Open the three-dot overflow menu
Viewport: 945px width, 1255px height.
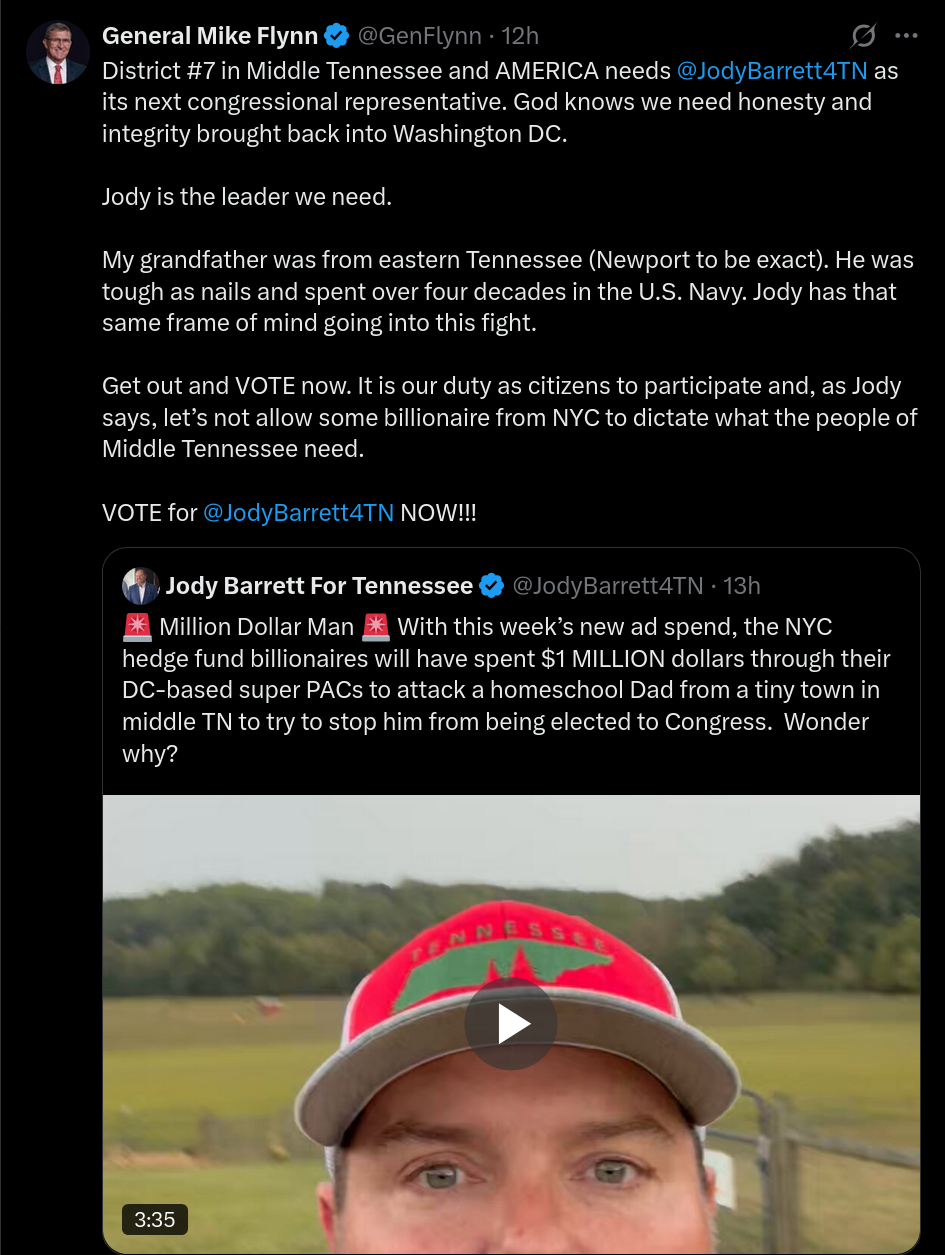point(906,37)
